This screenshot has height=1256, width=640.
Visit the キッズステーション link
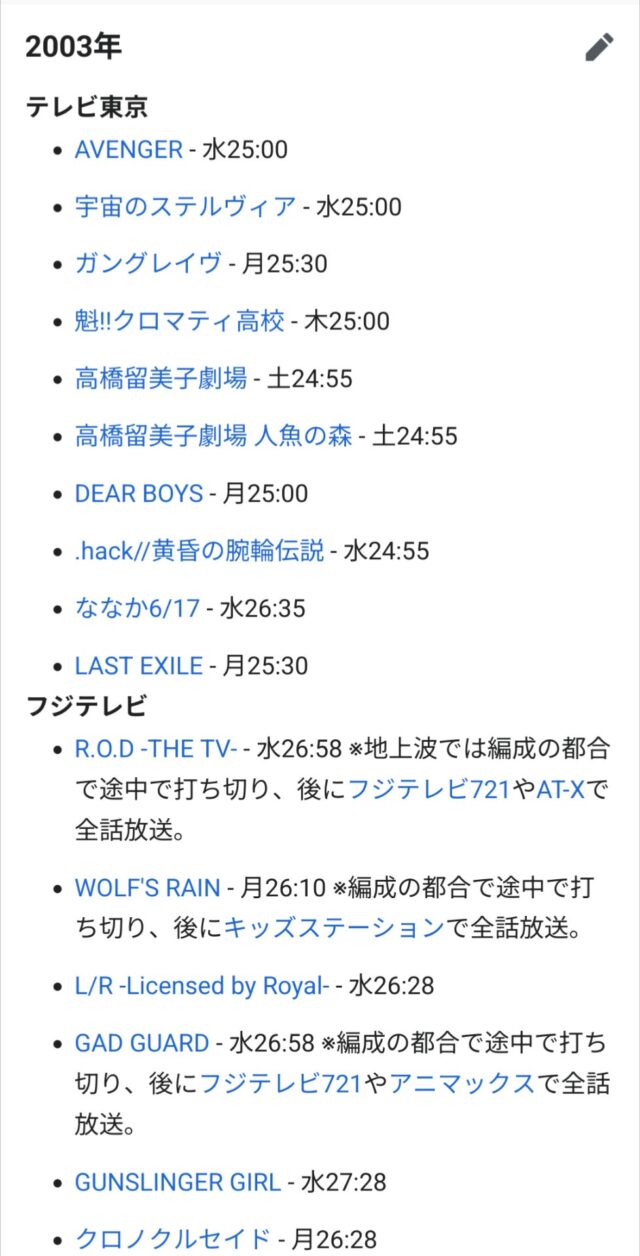(x=334, y=927)
